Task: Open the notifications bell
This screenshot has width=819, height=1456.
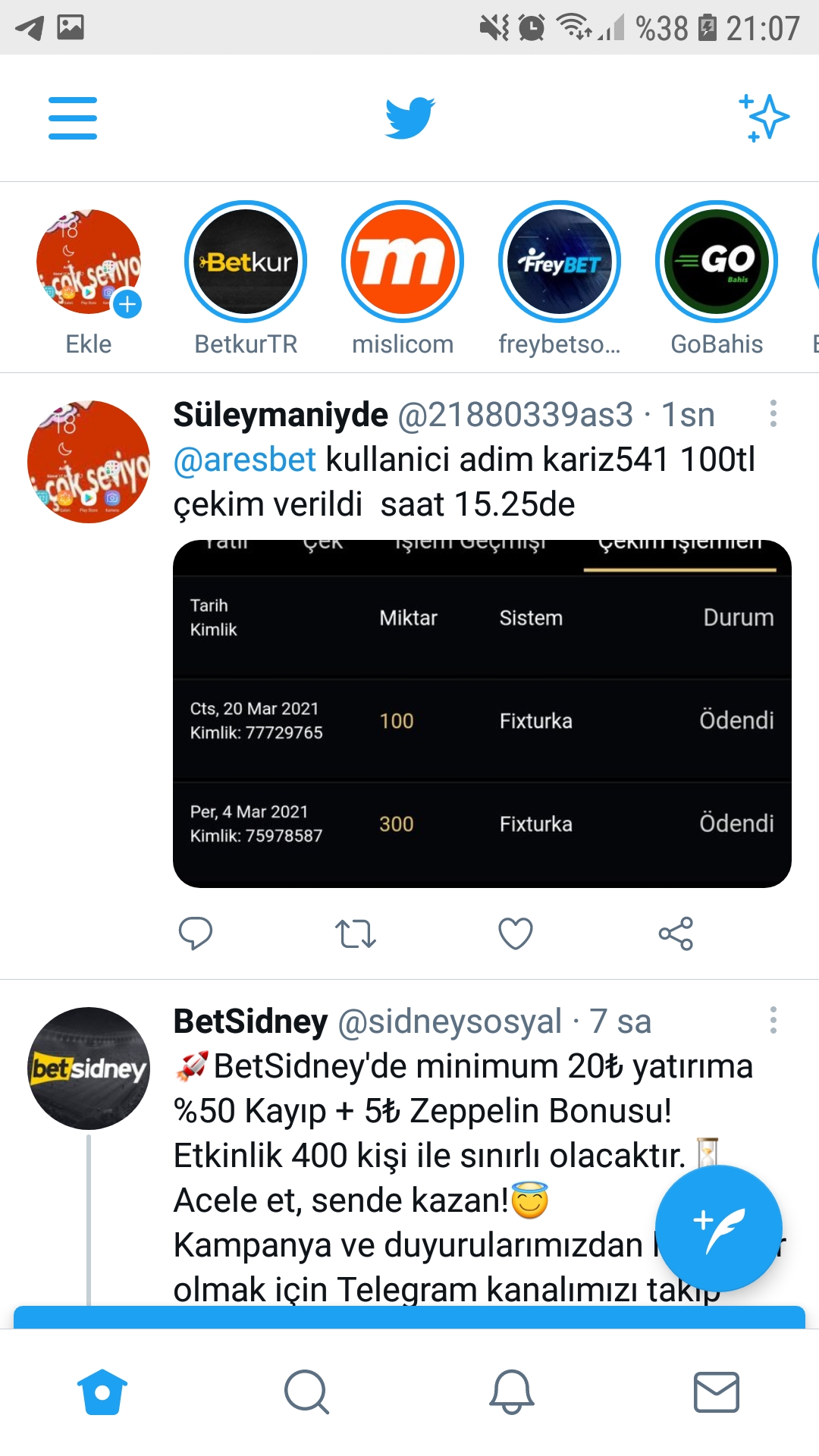Action: 511,1392
